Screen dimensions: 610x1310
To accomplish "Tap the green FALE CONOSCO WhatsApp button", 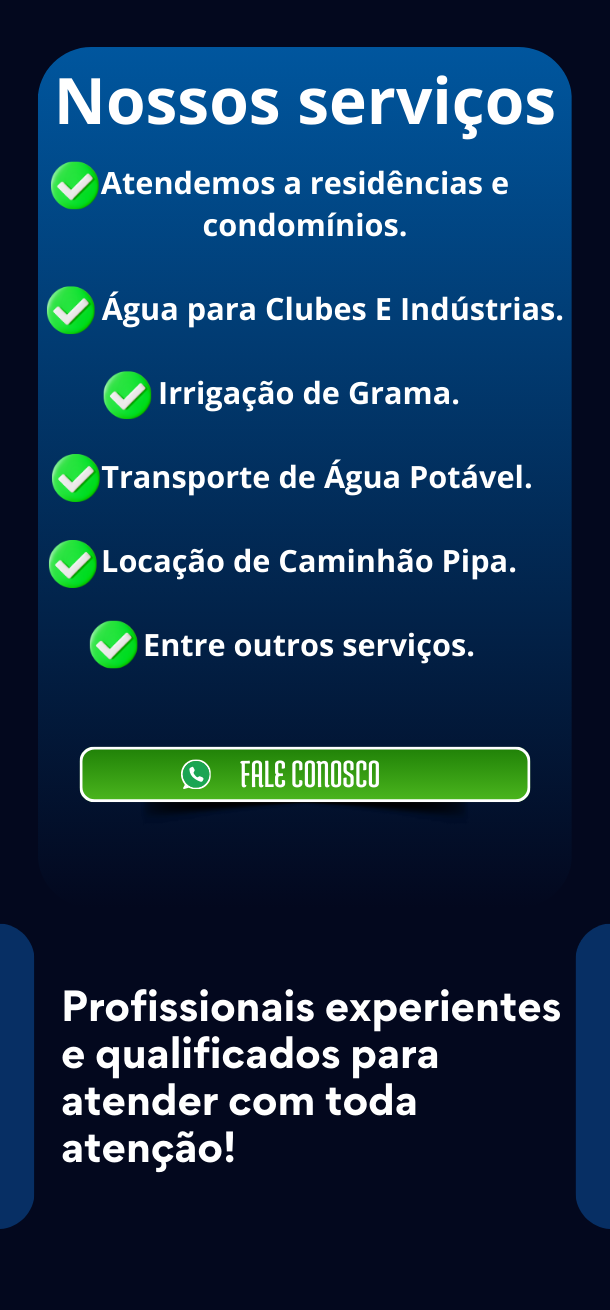I will tap(305, 774).
